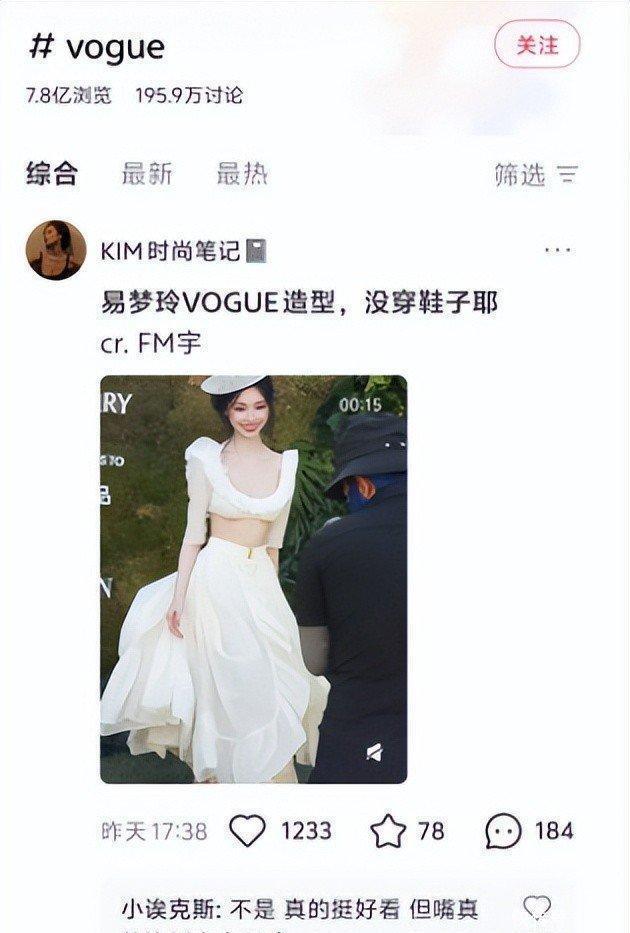Open the 筛选 filter options
The height and width of the screenshot is (933, 630).
(536, 175)
